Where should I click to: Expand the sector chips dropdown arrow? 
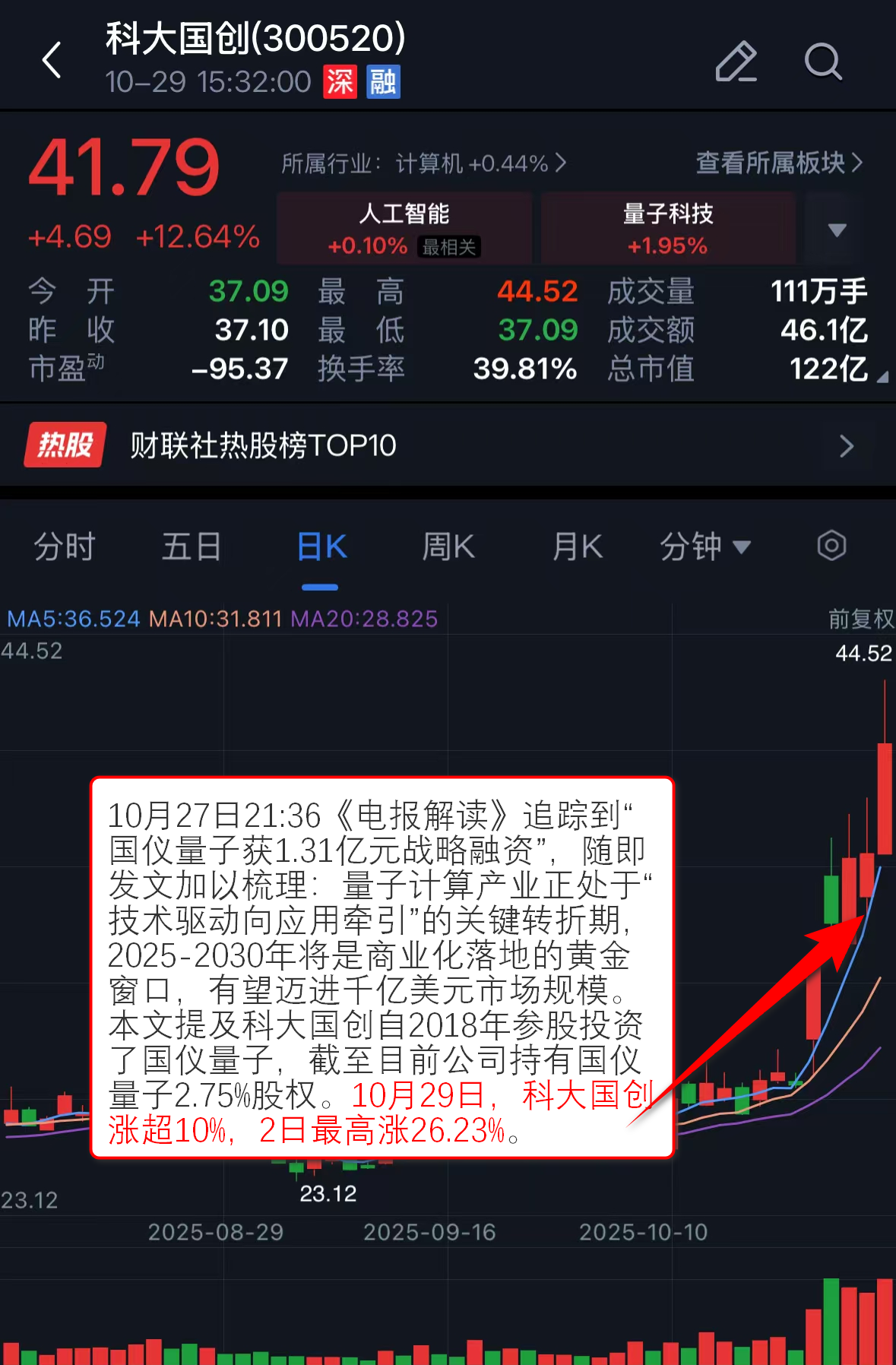(837, 230)
